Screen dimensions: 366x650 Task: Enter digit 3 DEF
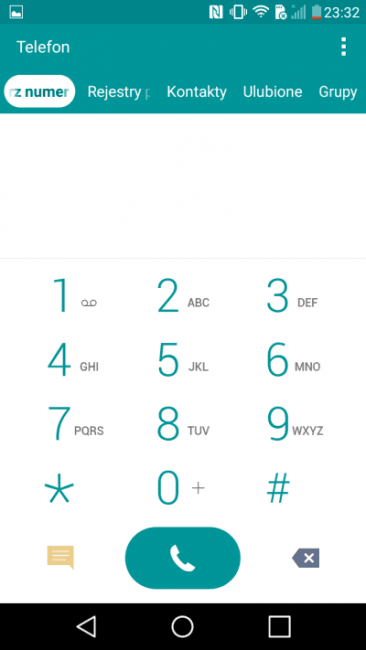point(292,295)
